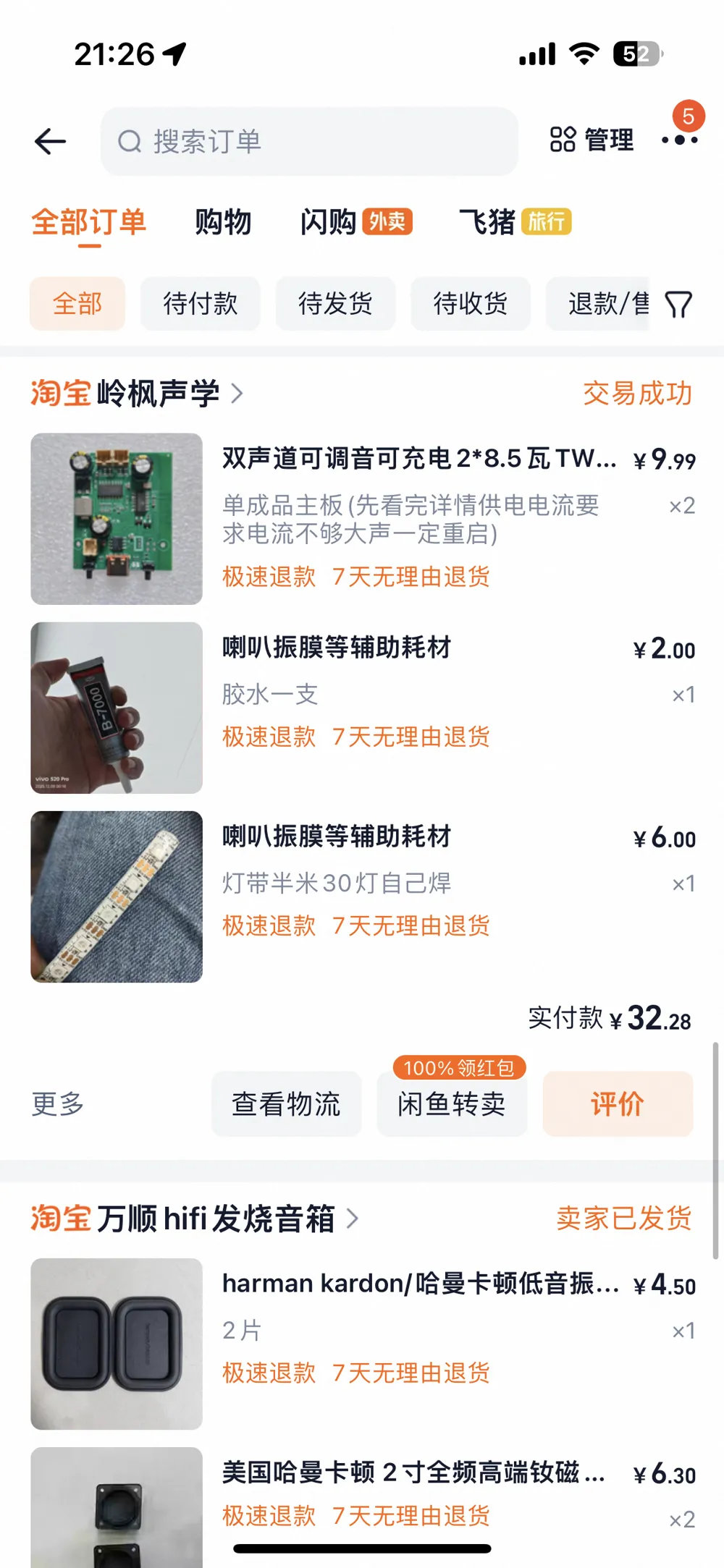Open the 双声道可调音可充电 board item
This screenshot has width=724, height=1568.
[x=363, y=519]
